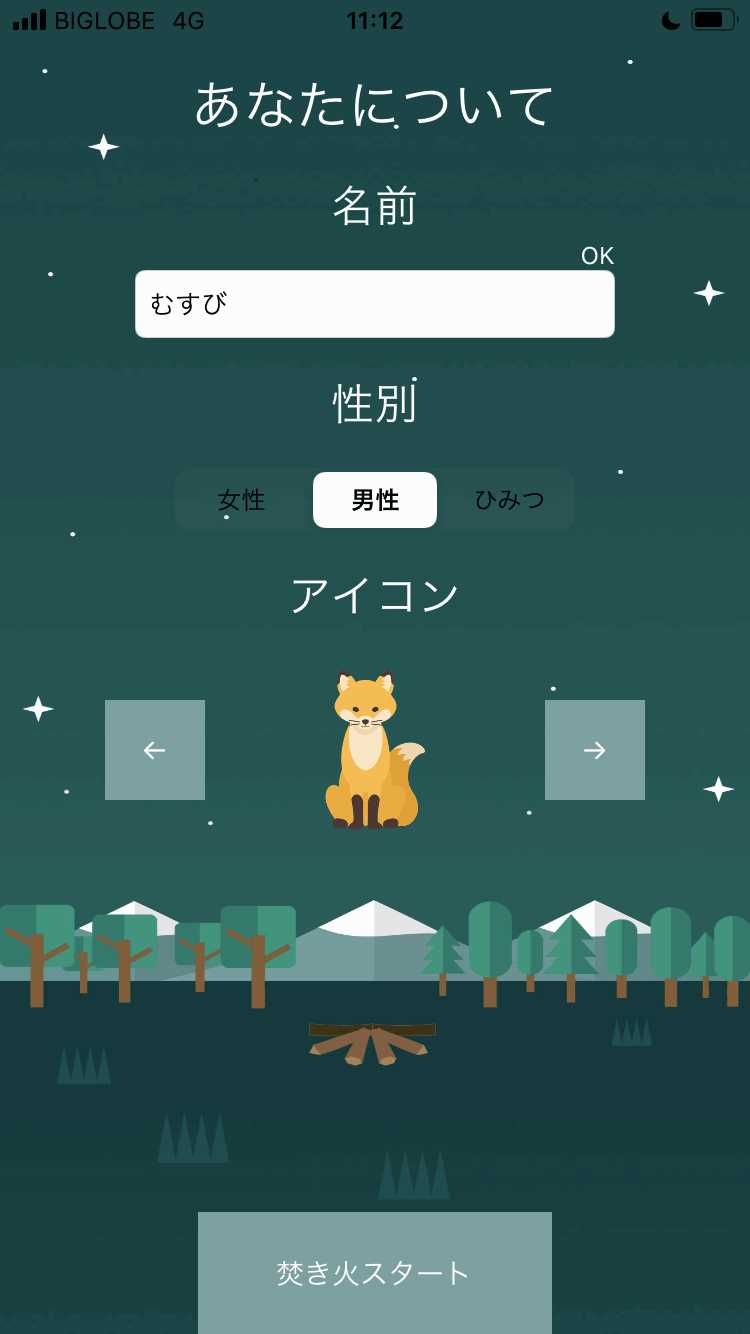Viewport: 750px width, 1334px height.
Task: Tap the gender segmented control background bar
Action: [x=375, y=500]
